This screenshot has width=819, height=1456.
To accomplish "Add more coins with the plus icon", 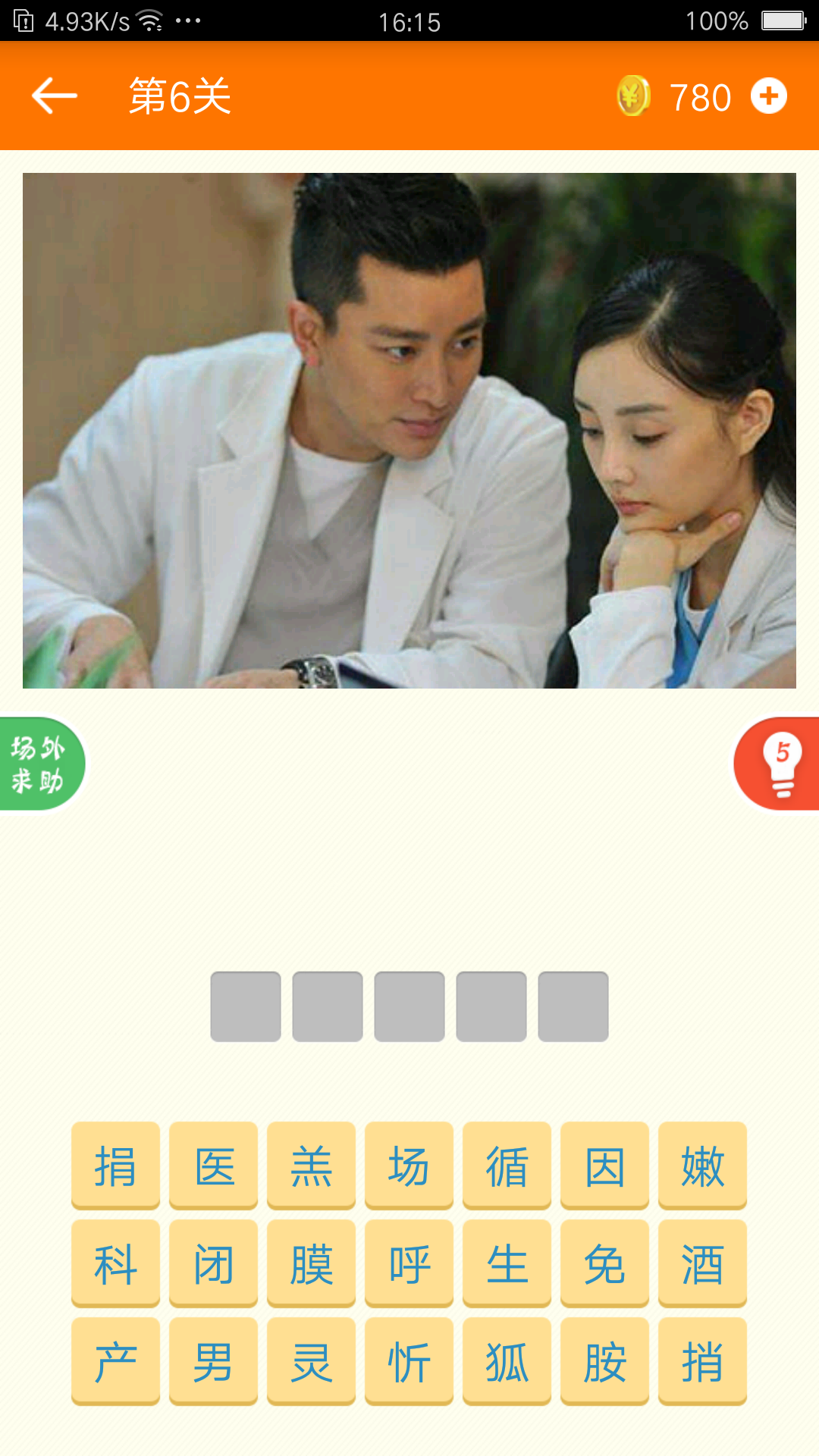I will click(768, 96).
